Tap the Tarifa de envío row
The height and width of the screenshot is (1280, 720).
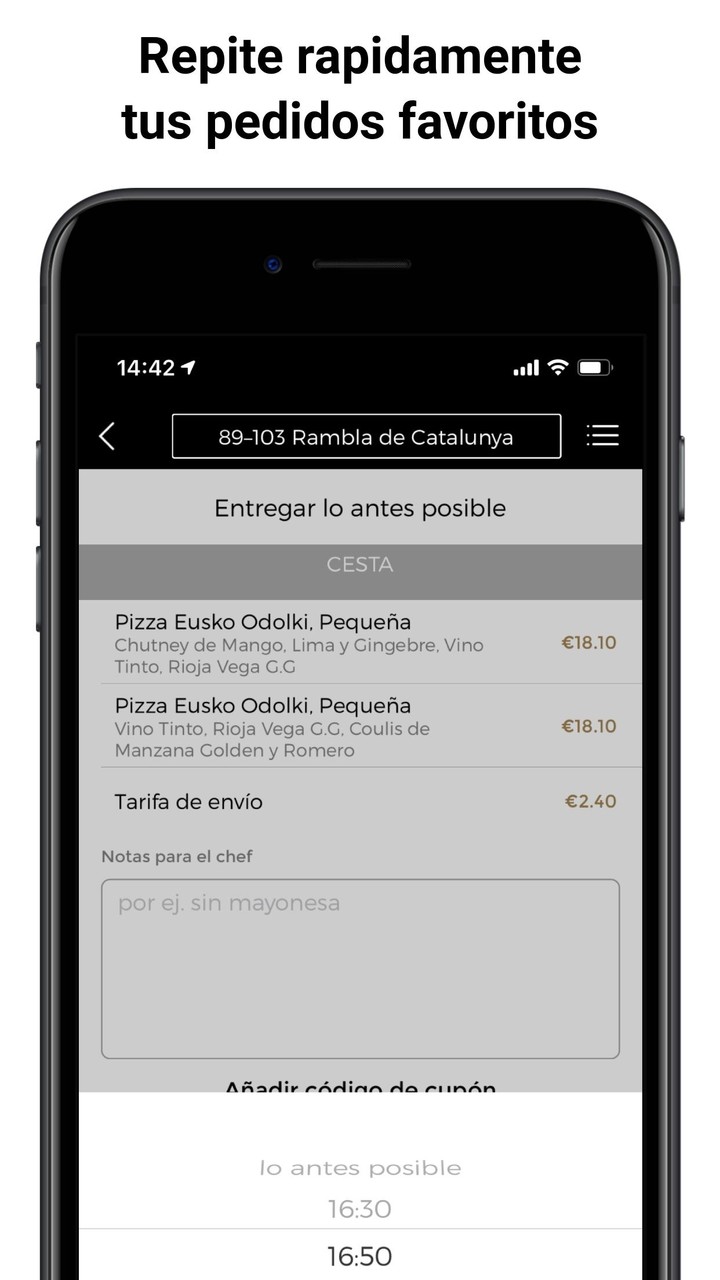(x=360, y=801)
